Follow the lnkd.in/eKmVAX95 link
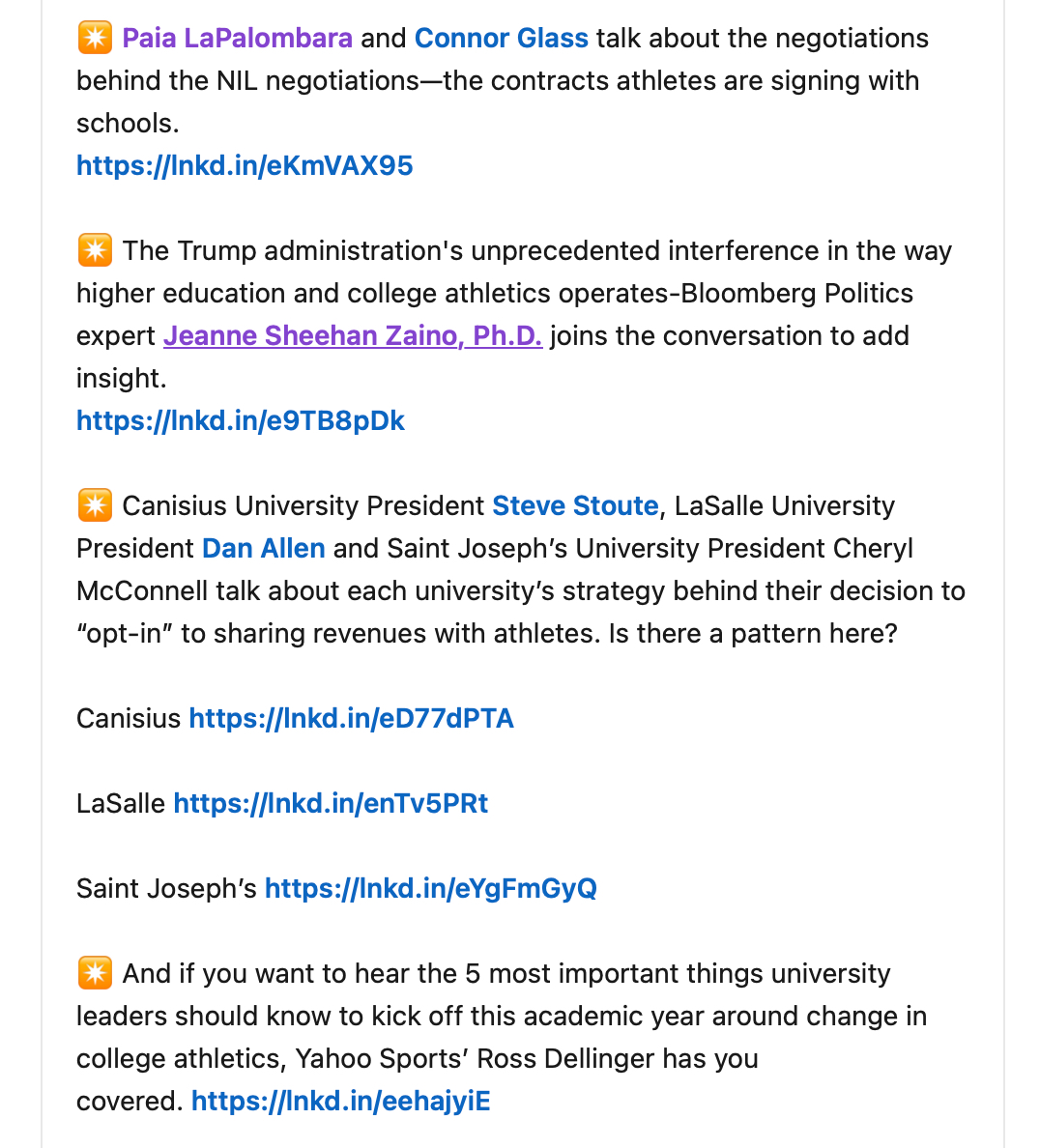 (245, 166)
